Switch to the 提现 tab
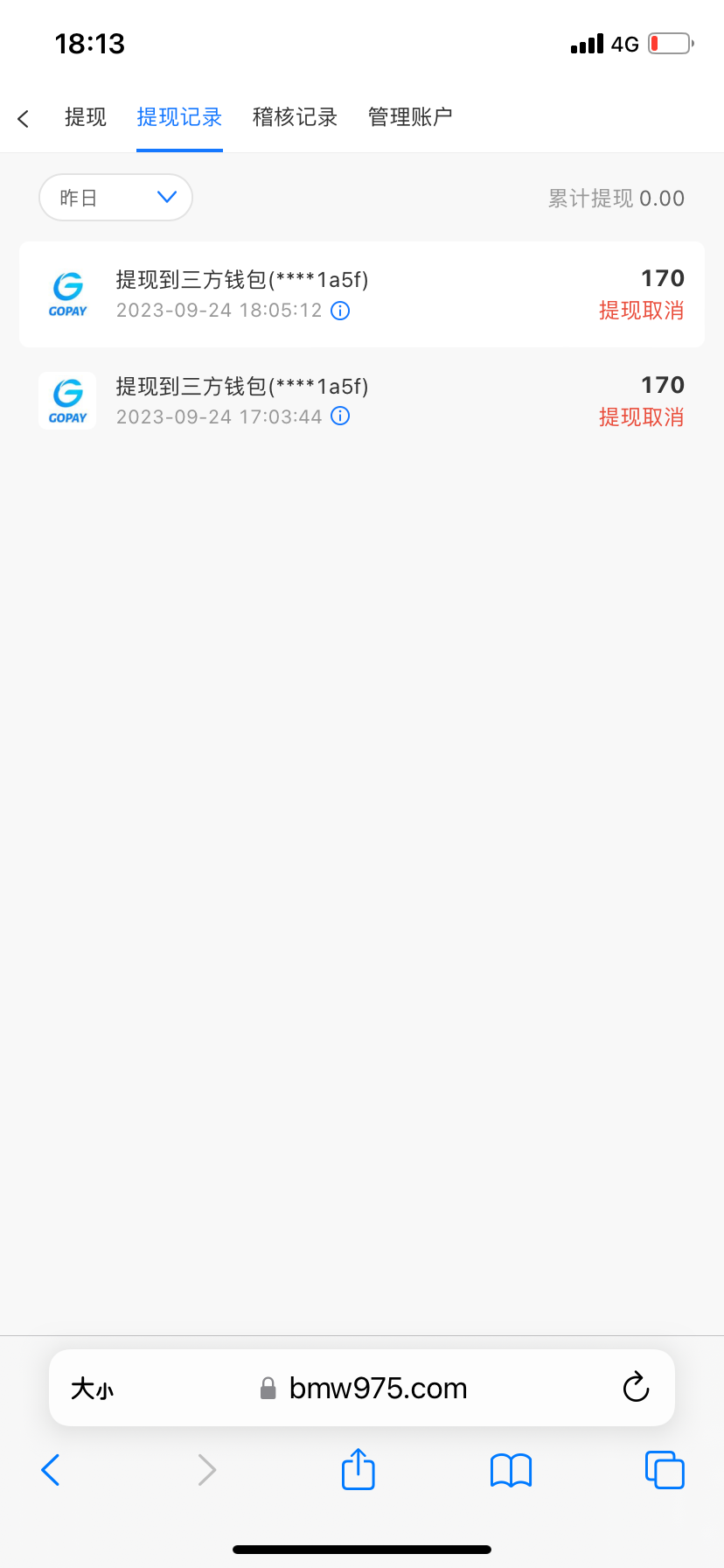Viewport: 724px width, 1568px height. click(86, 117)
